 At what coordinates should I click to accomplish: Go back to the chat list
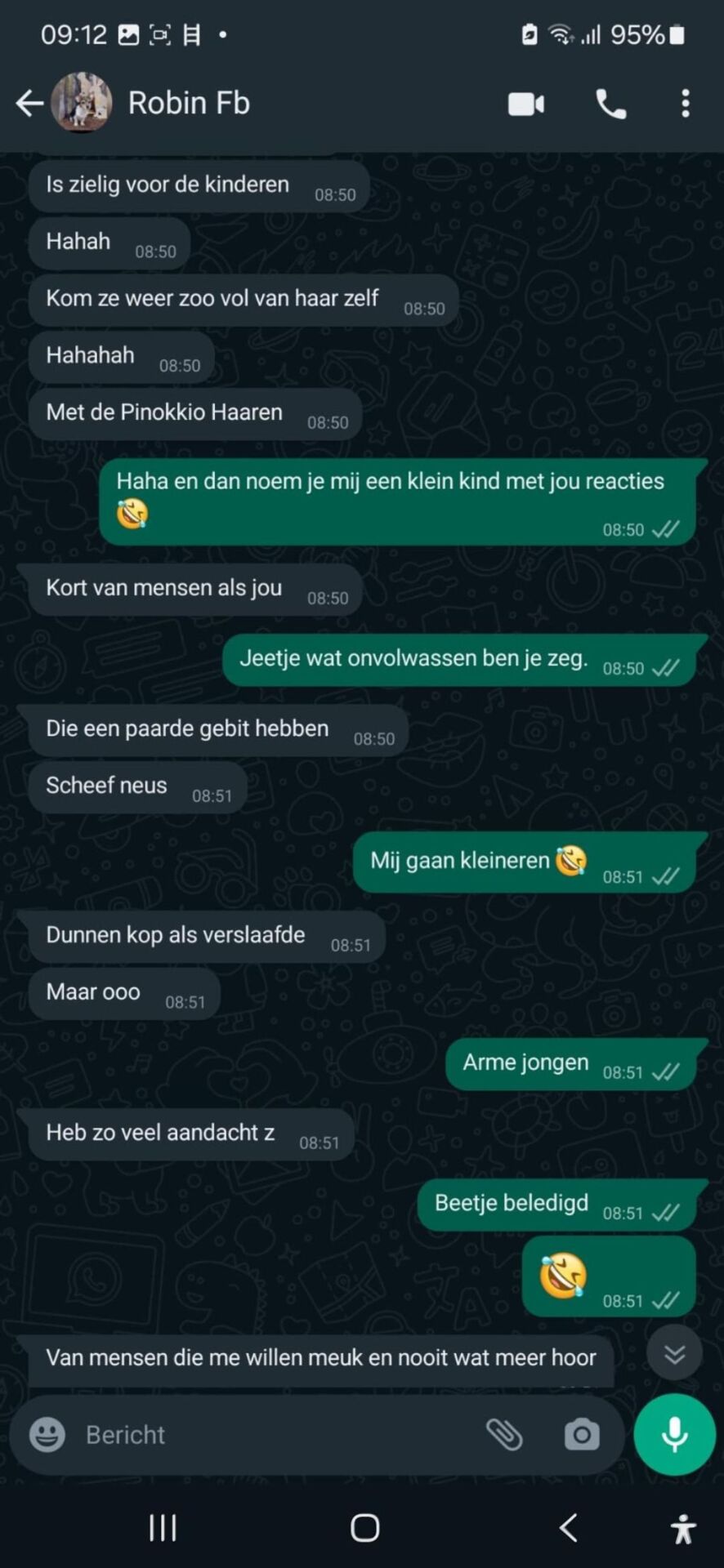(x=29, y=104)
